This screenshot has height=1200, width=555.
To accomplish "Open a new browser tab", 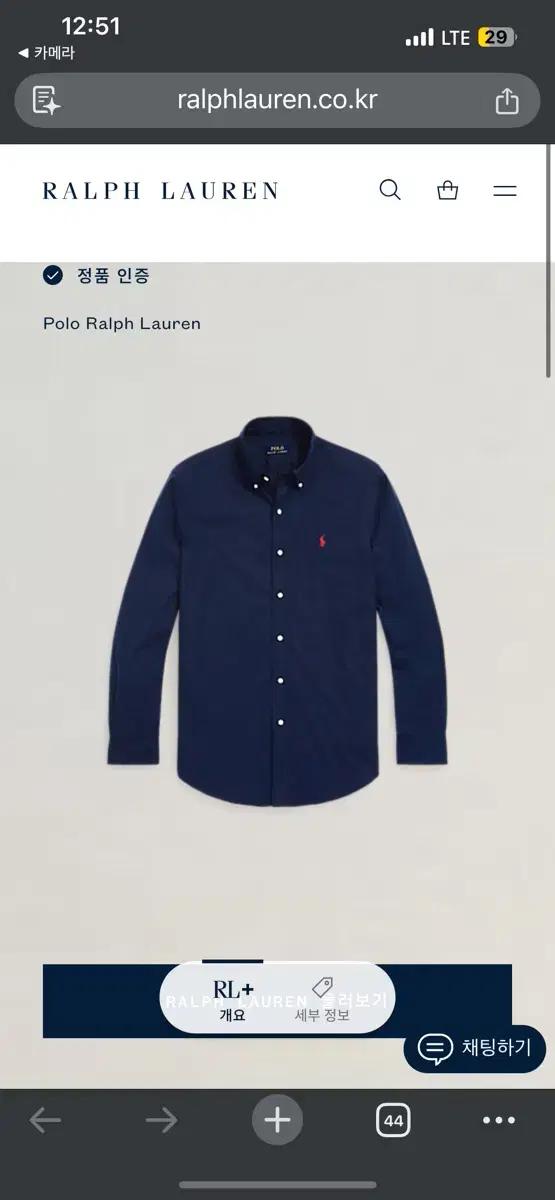I will tap(277, 1120).
